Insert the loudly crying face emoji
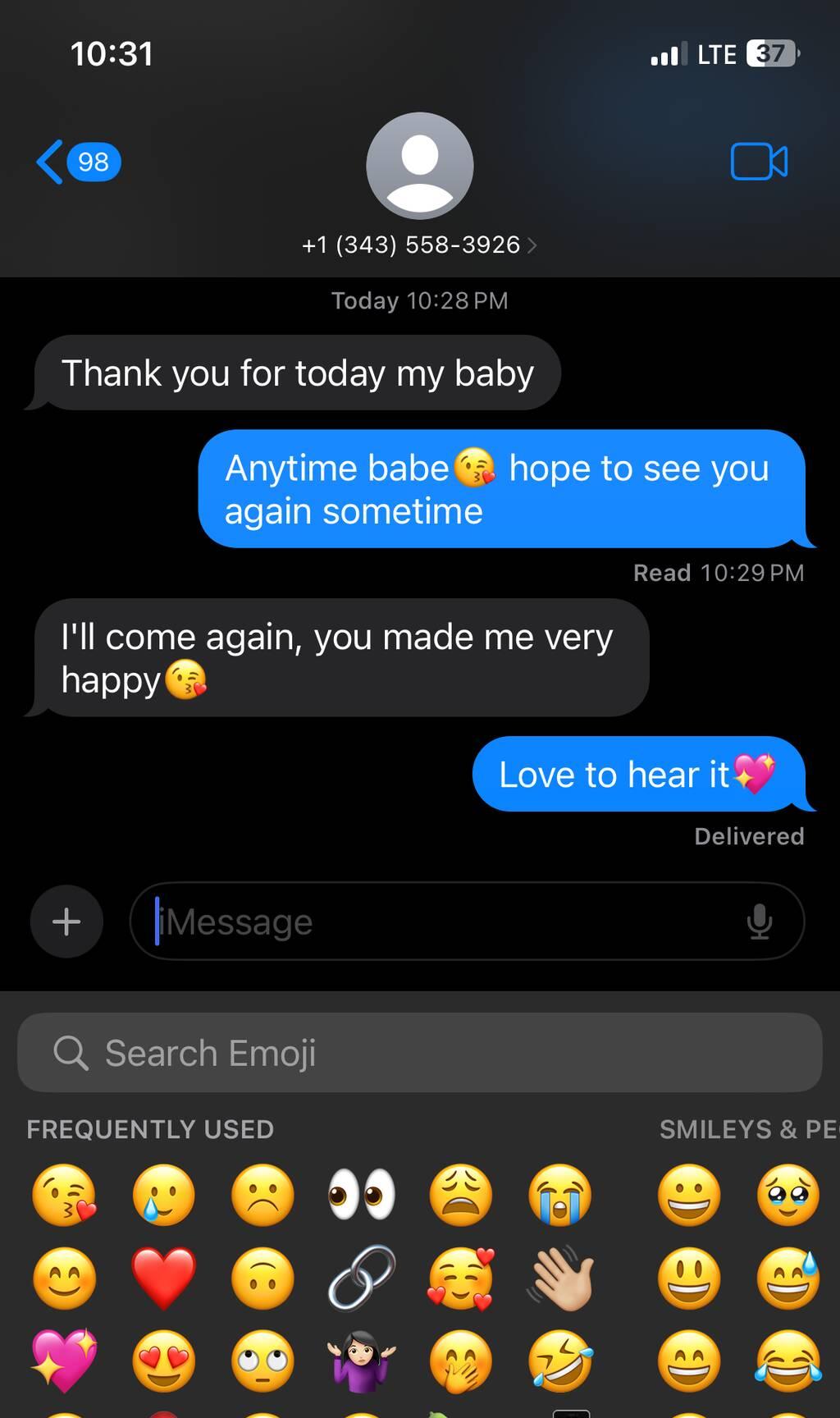 click(560, 1195)
